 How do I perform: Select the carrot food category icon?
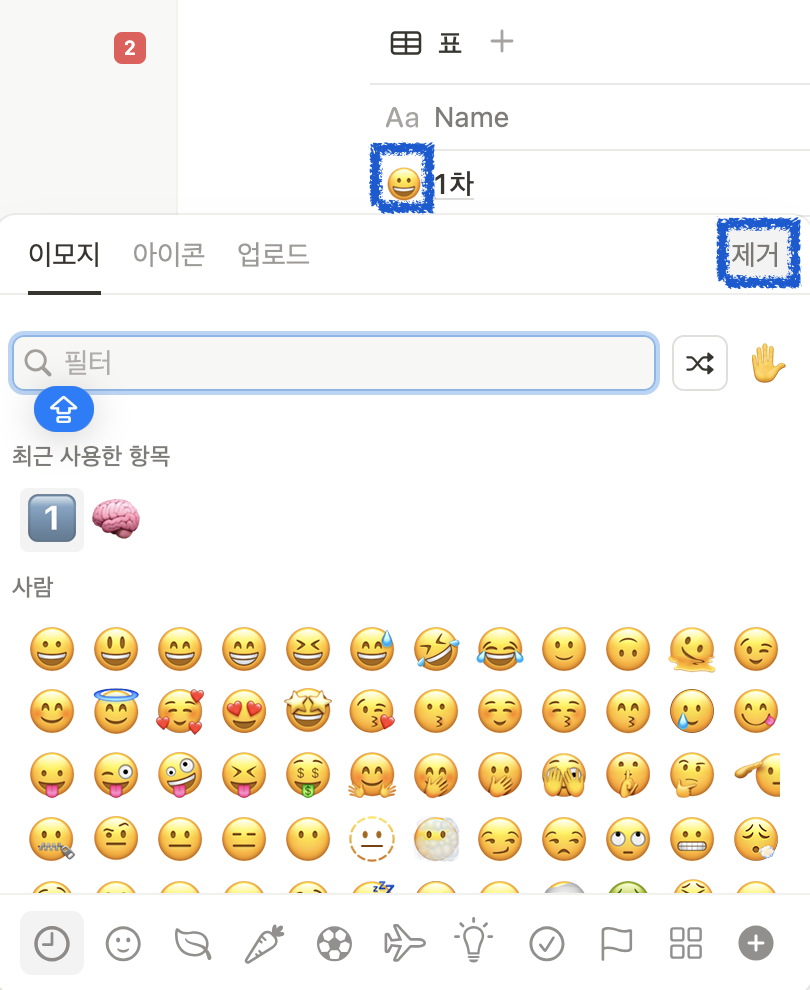click(x=264, y=942)
